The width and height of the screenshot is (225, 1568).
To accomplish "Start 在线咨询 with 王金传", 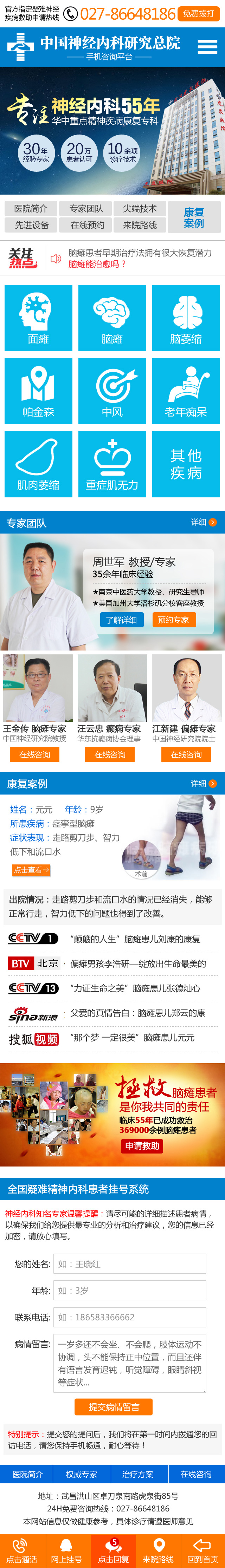I will coord(34,755).
